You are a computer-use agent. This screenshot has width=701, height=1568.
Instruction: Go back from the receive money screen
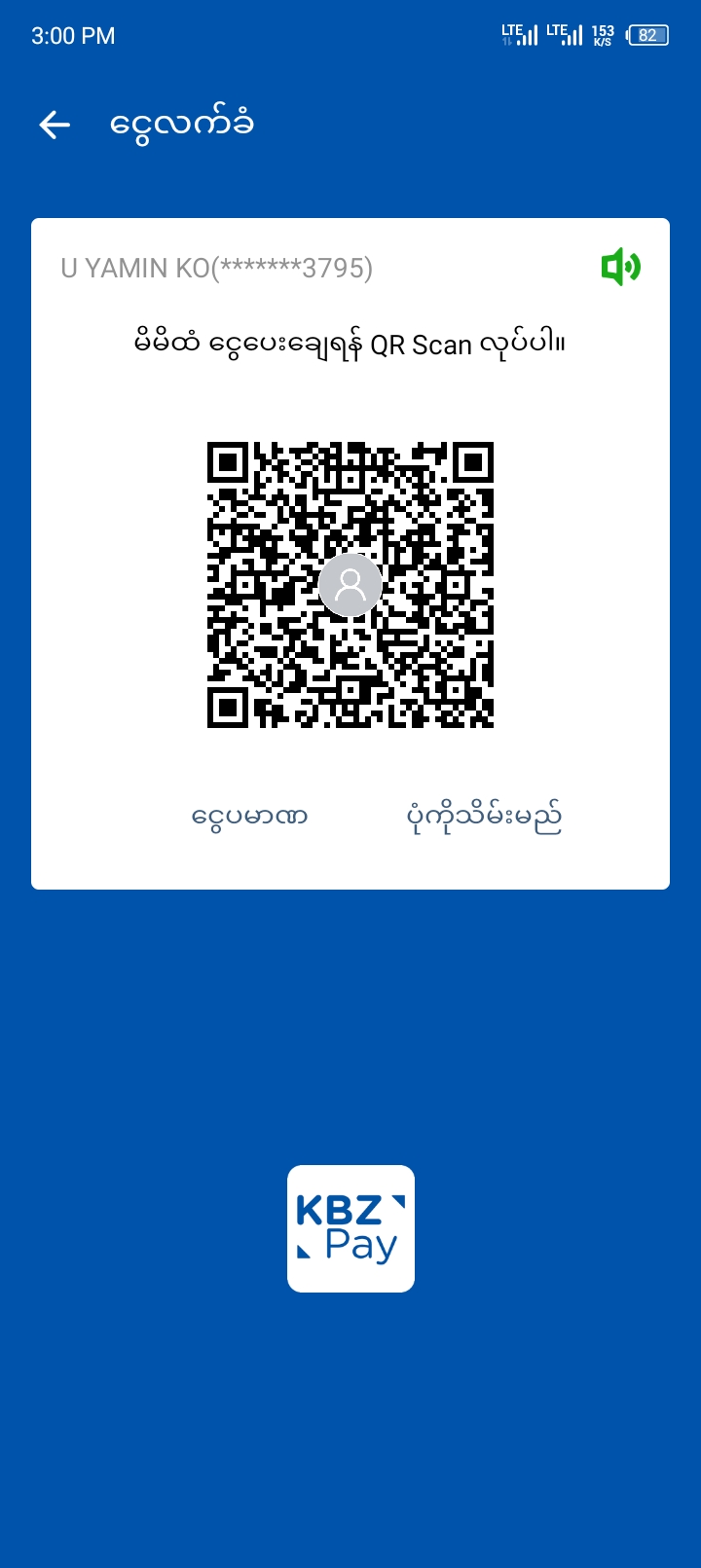55,125
